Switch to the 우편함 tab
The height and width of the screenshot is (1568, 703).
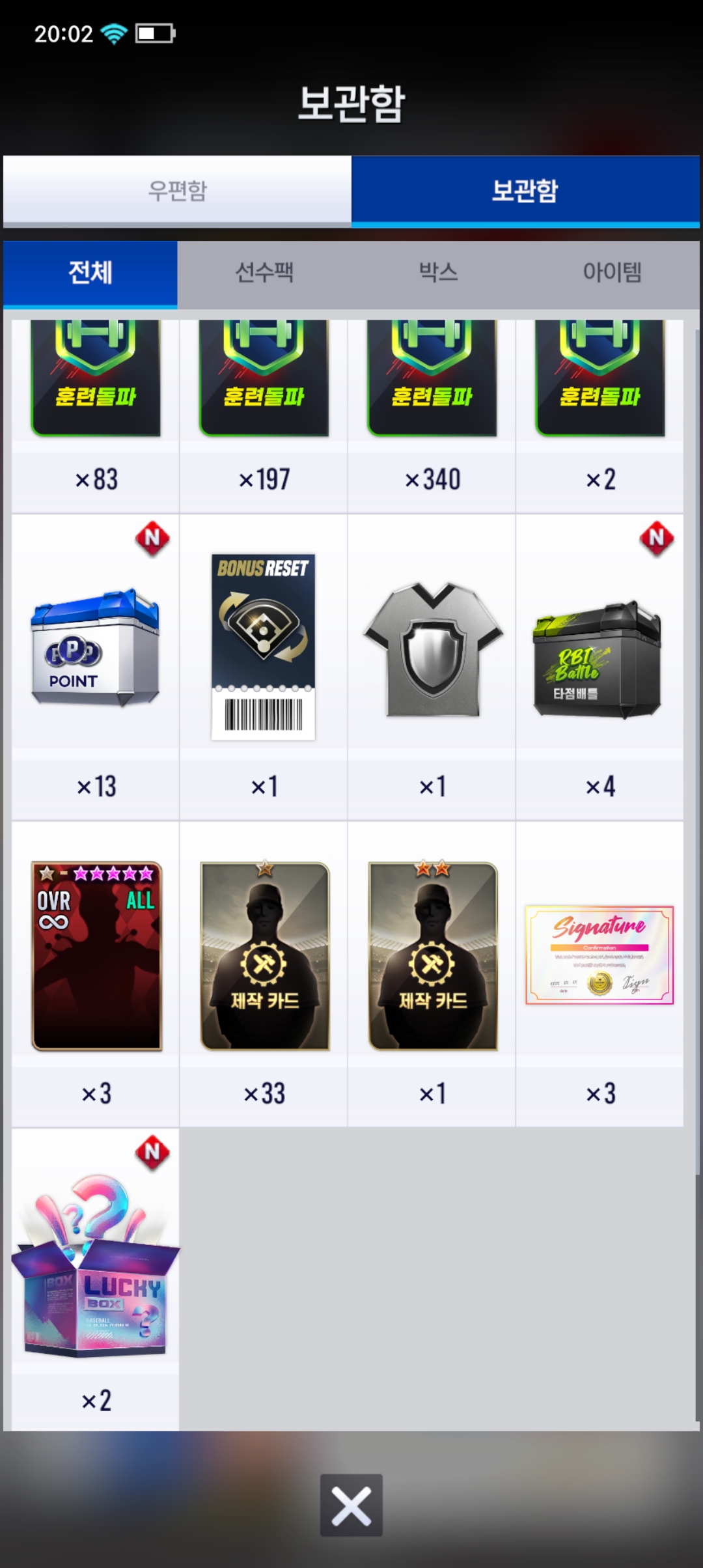[177, 191]
